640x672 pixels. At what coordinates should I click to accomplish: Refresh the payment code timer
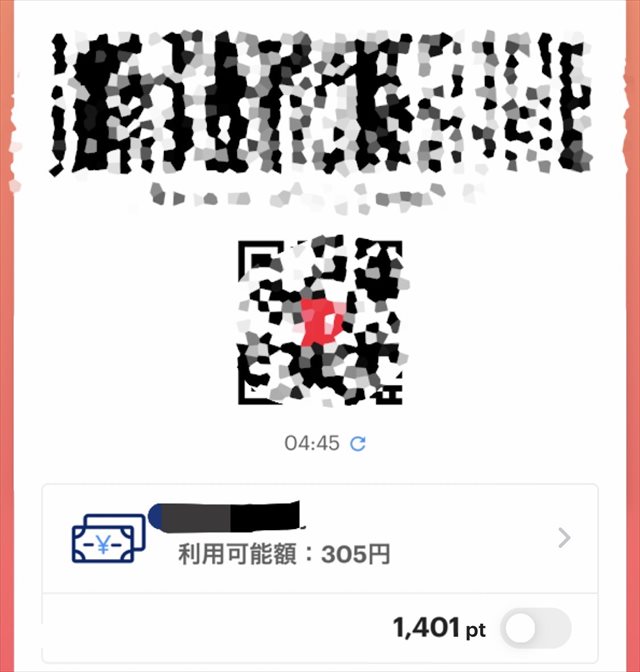[358, 443]
